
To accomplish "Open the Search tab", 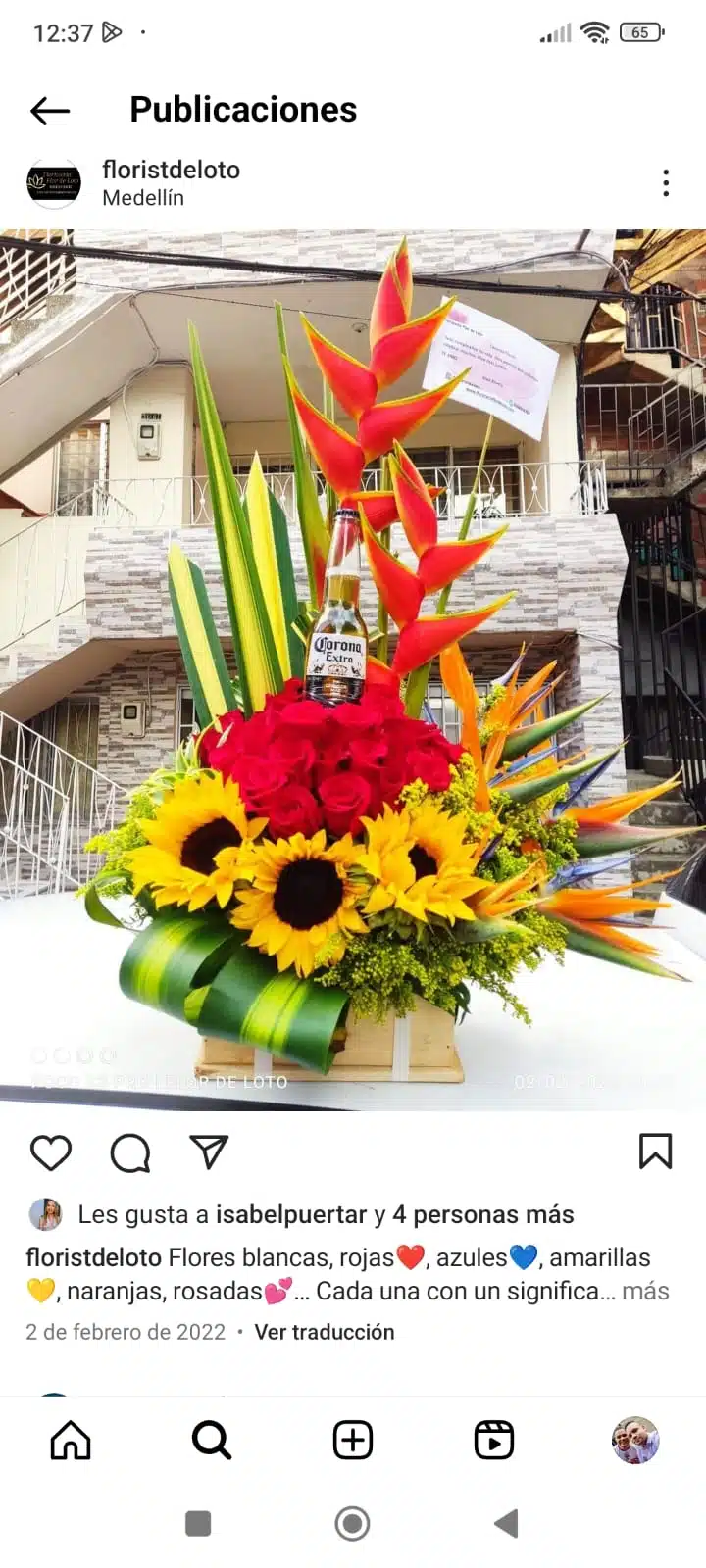I will [x=212, y=1440].
